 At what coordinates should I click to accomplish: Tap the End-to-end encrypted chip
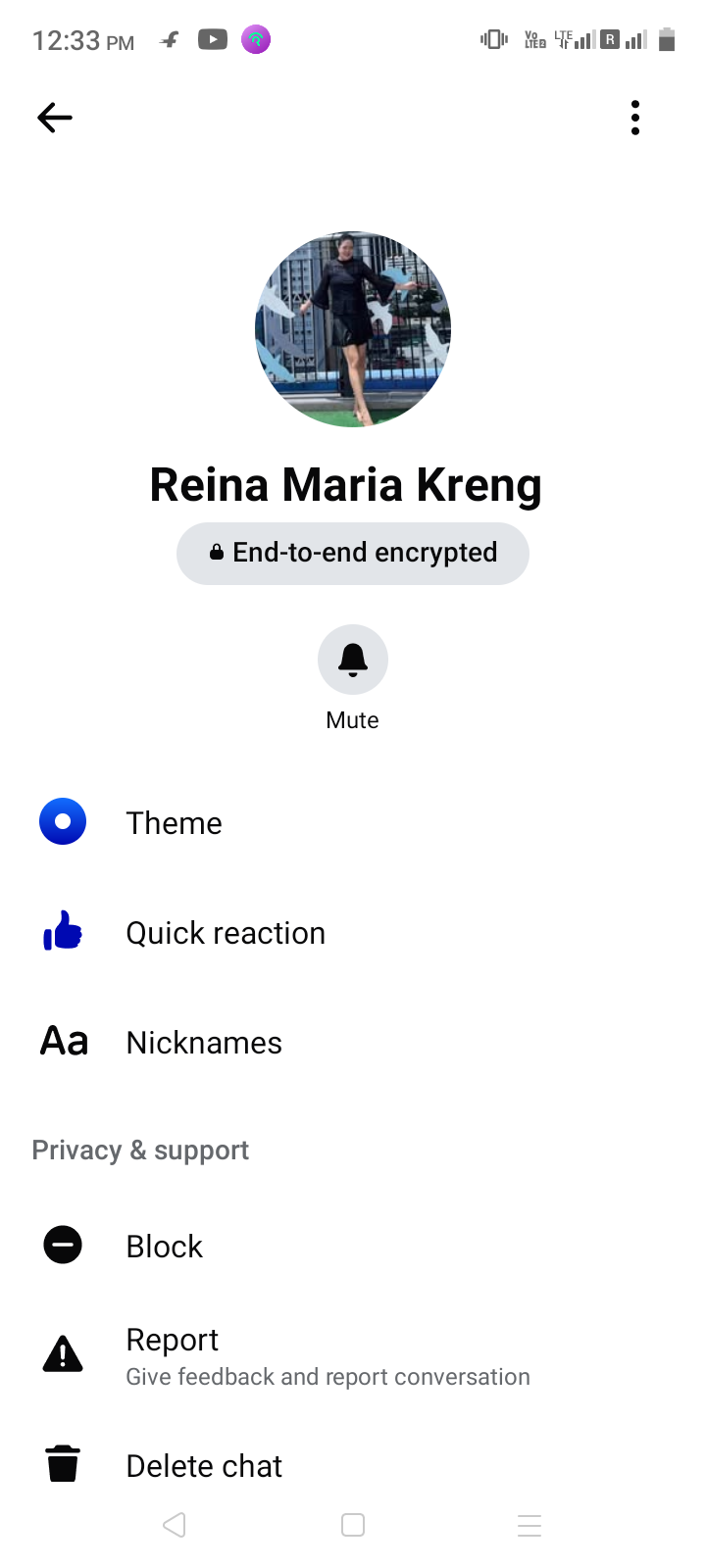click(x=353, y=554)
